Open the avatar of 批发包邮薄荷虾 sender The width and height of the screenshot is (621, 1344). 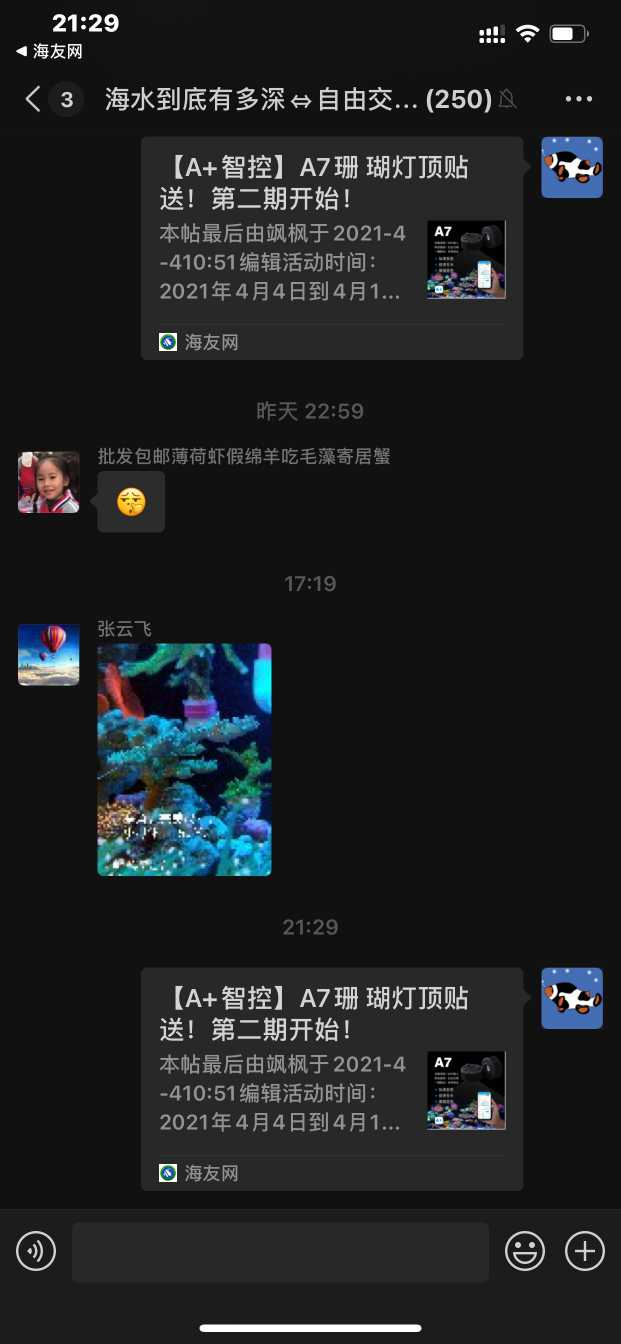coord(48,482)
